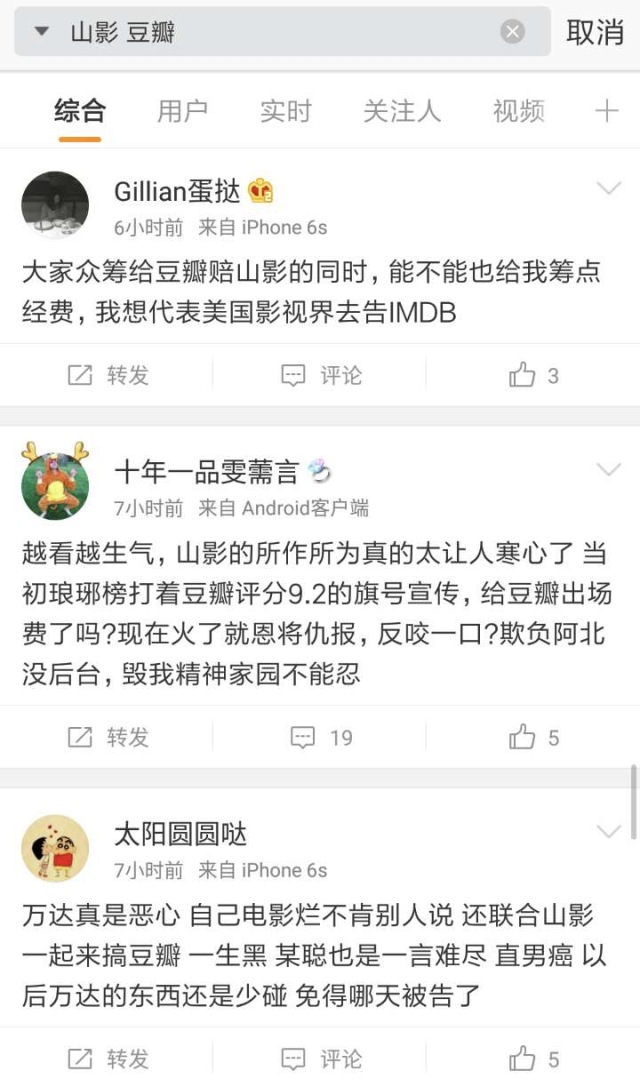Add more tabs with the plus icon

pyautogui.click(x=607, y=111)
